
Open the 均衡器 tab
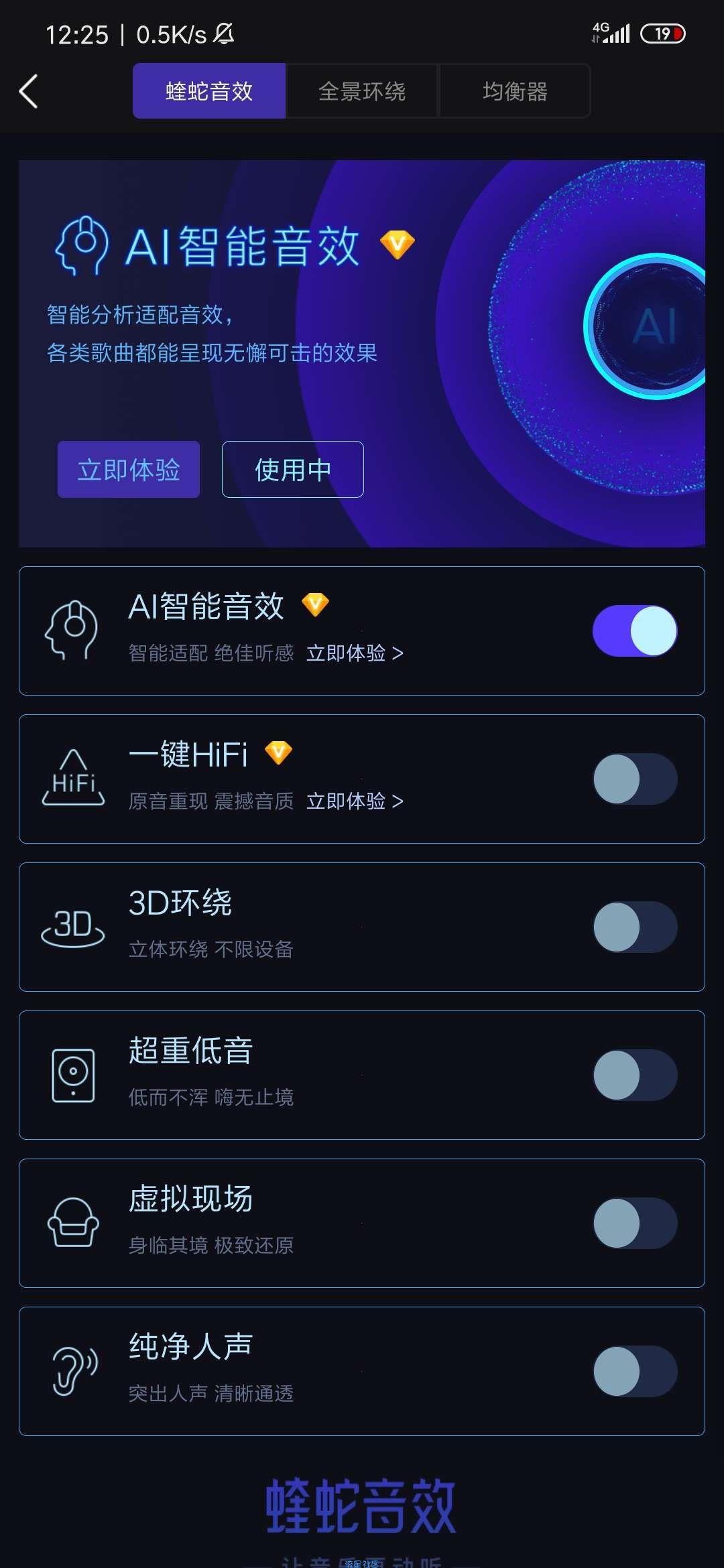[515, 91]
